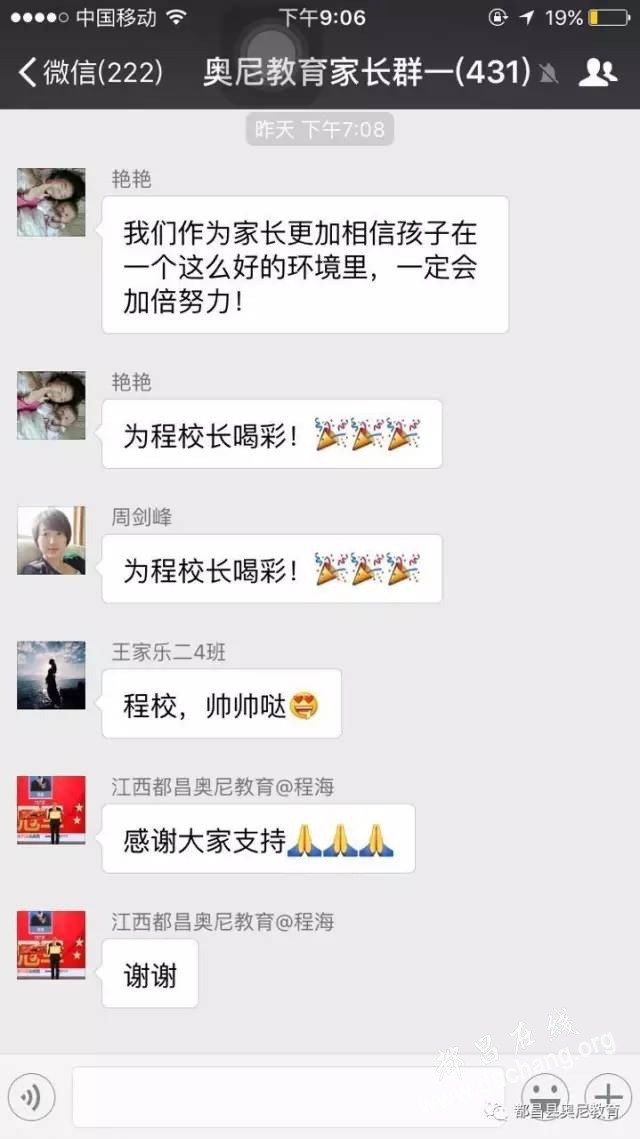Go back to the 微信 chat list
This screenshot has height=1139, width=640.
coord(88,72)
